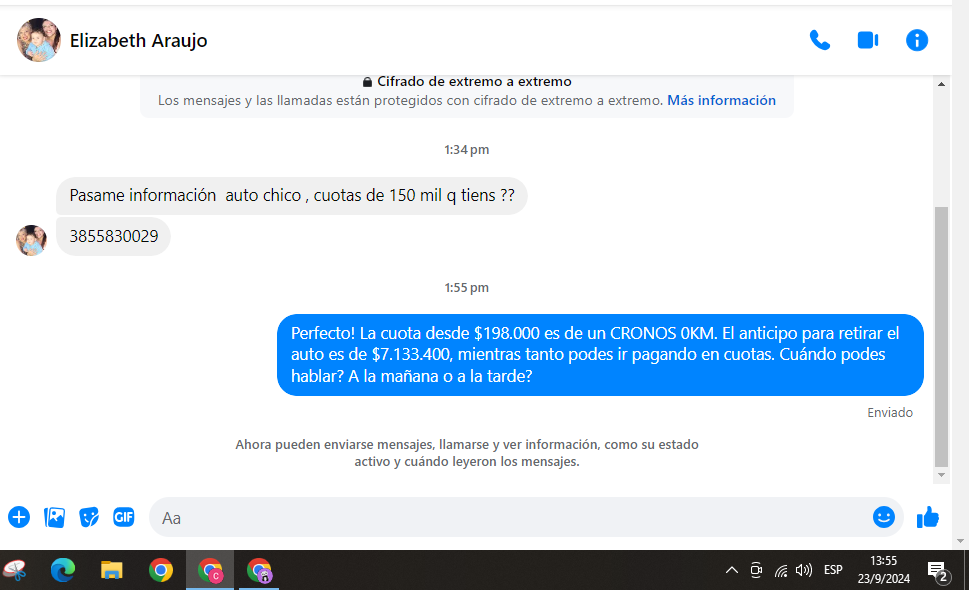
Task: Click the scrollbar down arrow
Action: [x=941, y=474]
